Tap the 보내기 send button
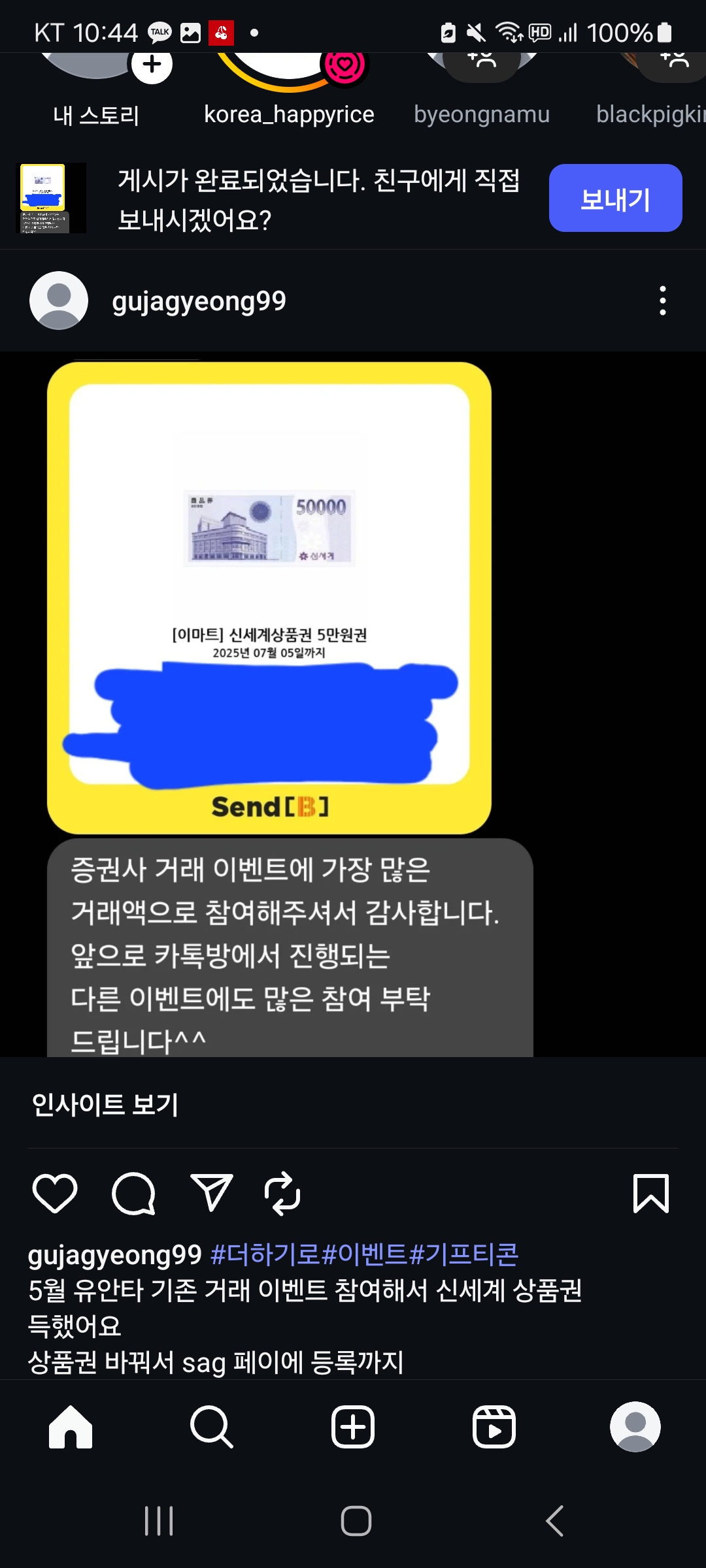This screenshot has height=1568, width=706. pos(615,199)
